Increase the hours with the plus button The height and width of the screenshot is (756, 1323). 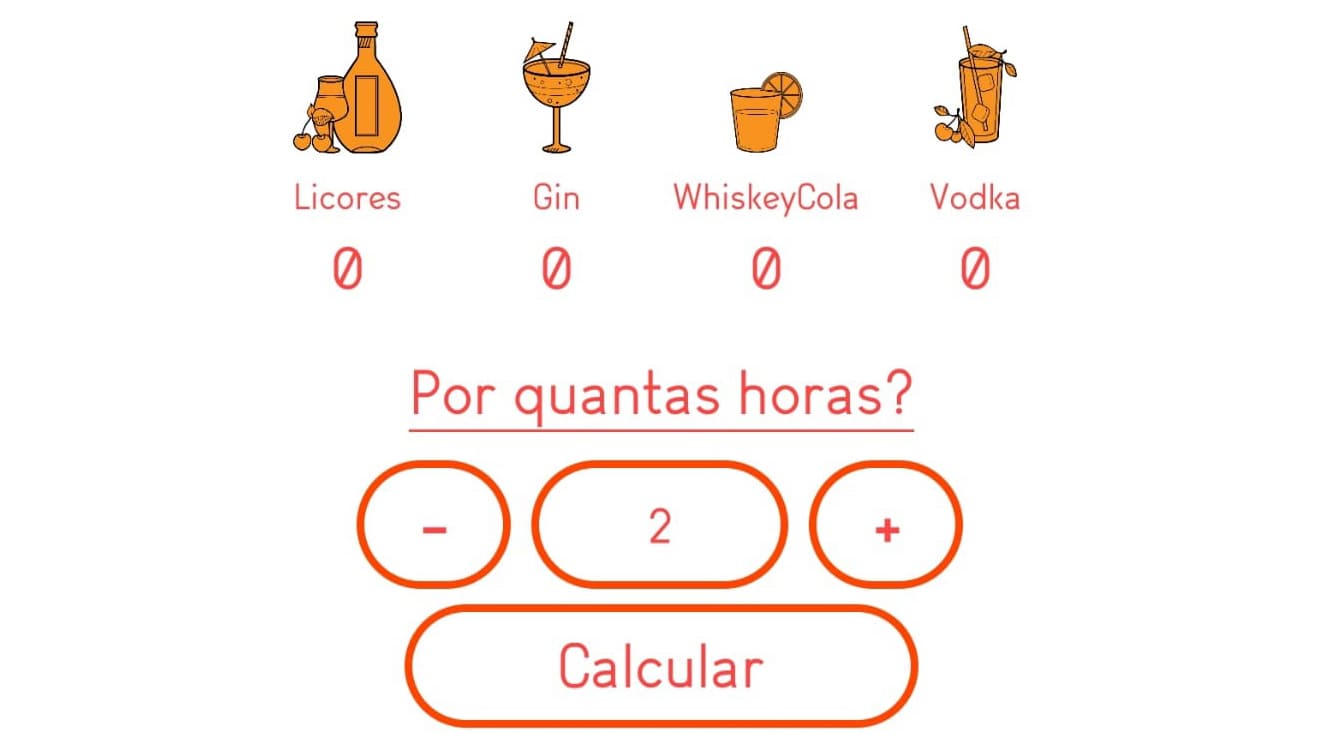886,525
